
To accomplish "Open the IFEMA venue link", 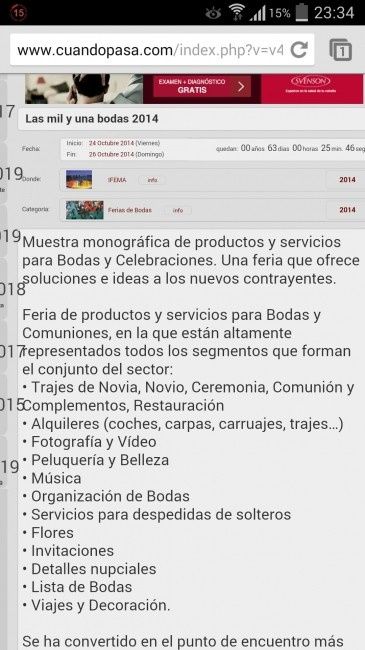I will pyautogui.click(x=117, y=180).
